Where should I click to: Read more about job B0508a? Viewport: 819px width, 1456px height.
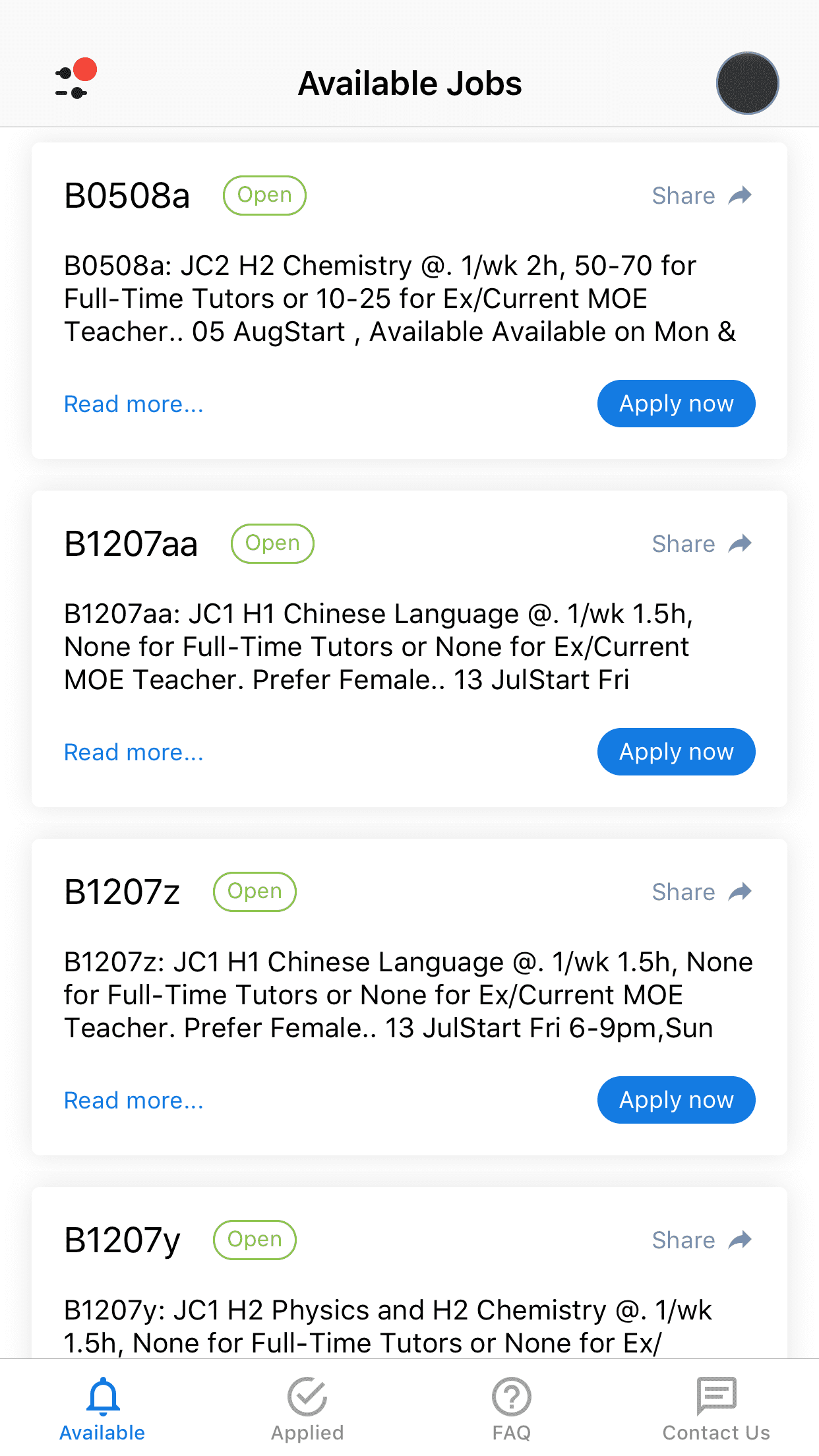[x=134, y=404]
